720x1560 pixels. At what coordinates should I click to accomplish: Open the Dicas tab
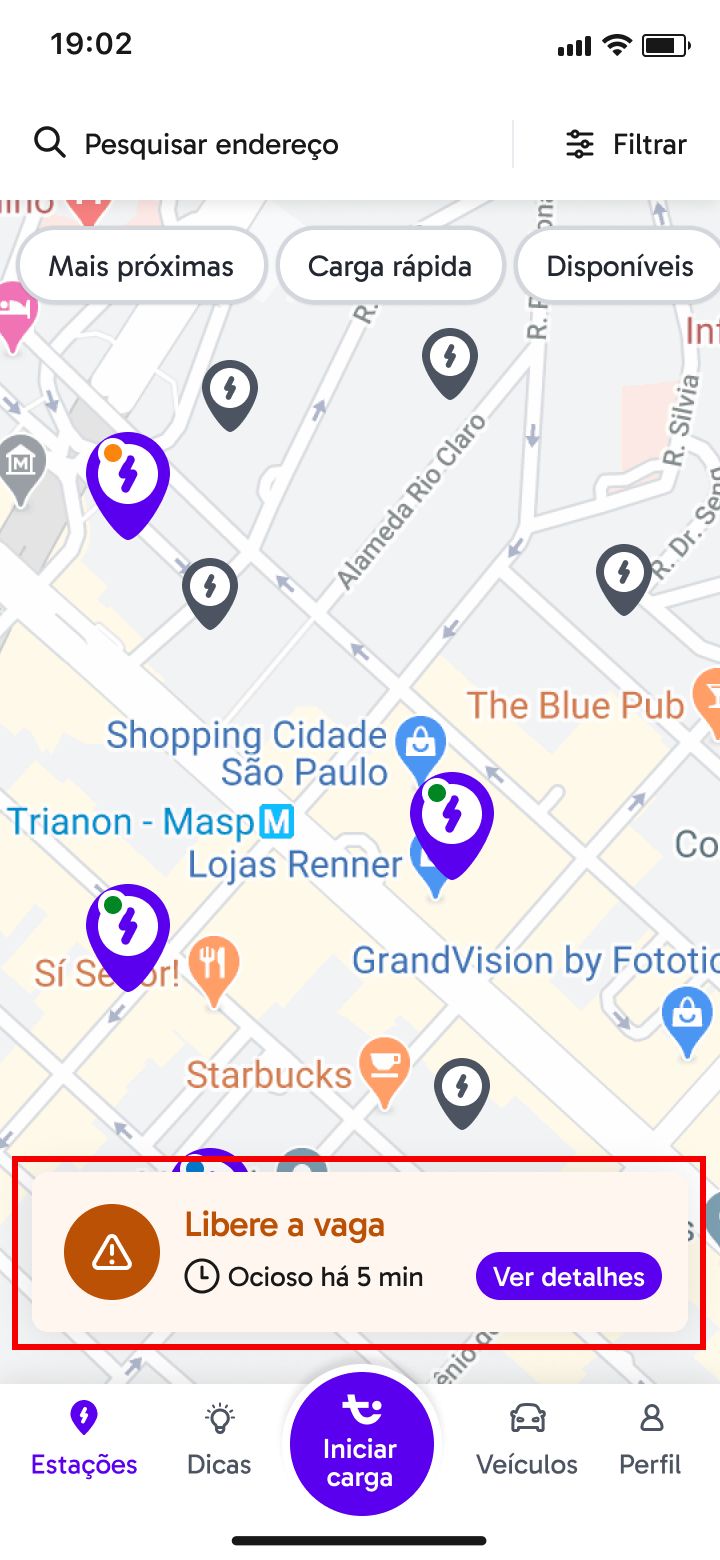click(x=219, y=1440)
